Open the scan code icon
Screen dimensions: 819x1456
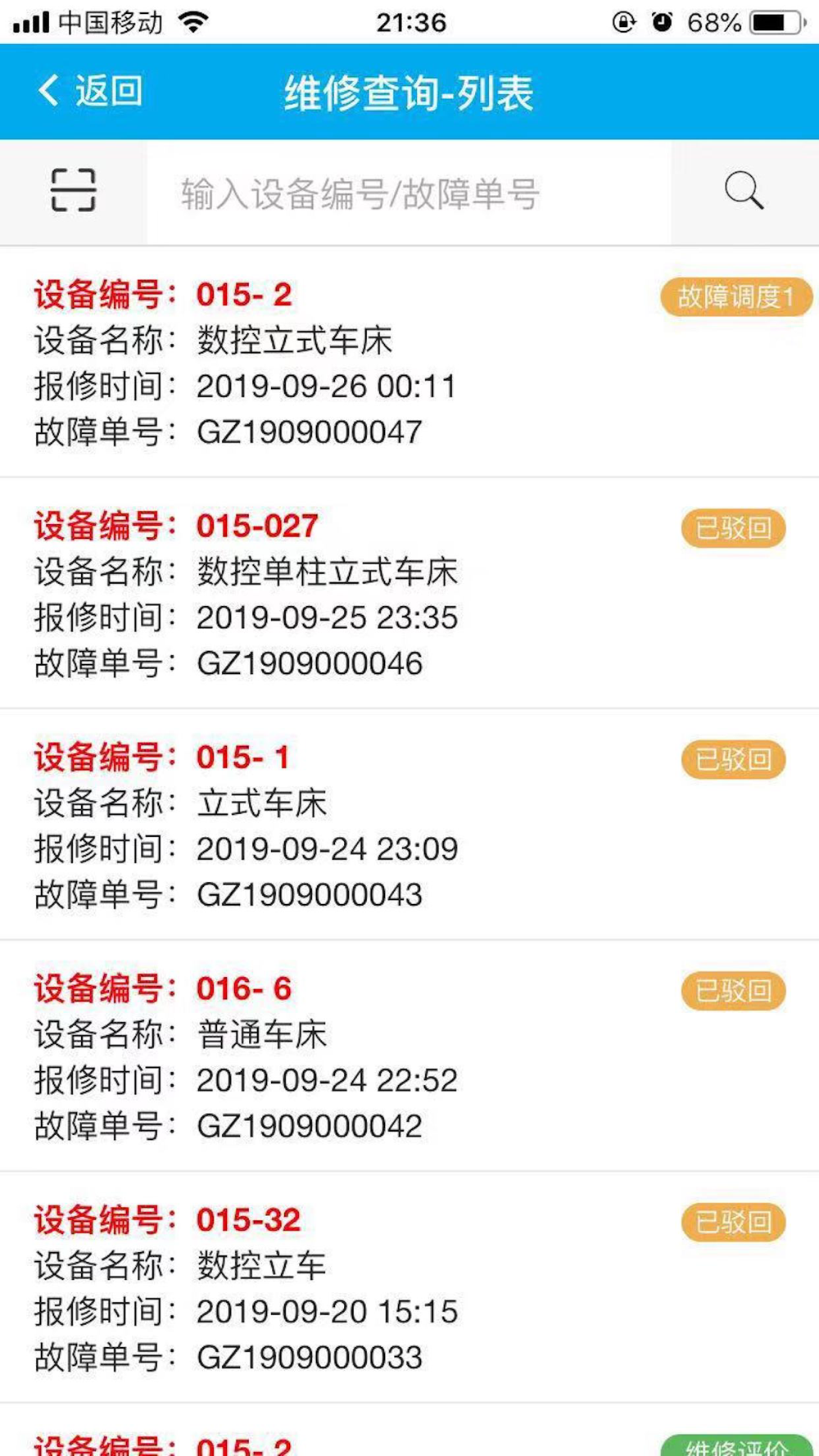pyautogui.click(x=74, y=191)
